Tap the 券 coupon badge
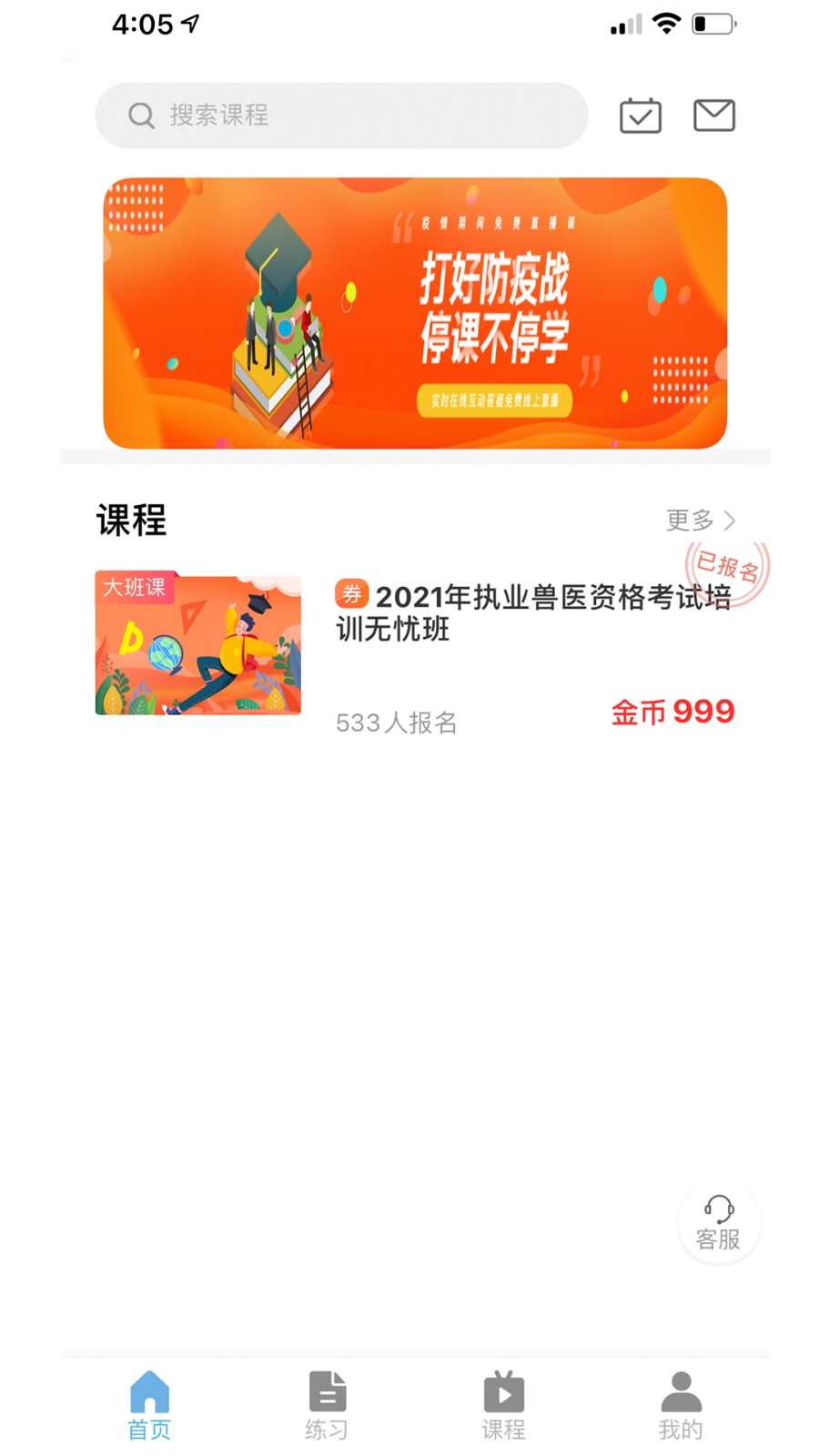Screen dimensions: 819x1456 point(351,593)
